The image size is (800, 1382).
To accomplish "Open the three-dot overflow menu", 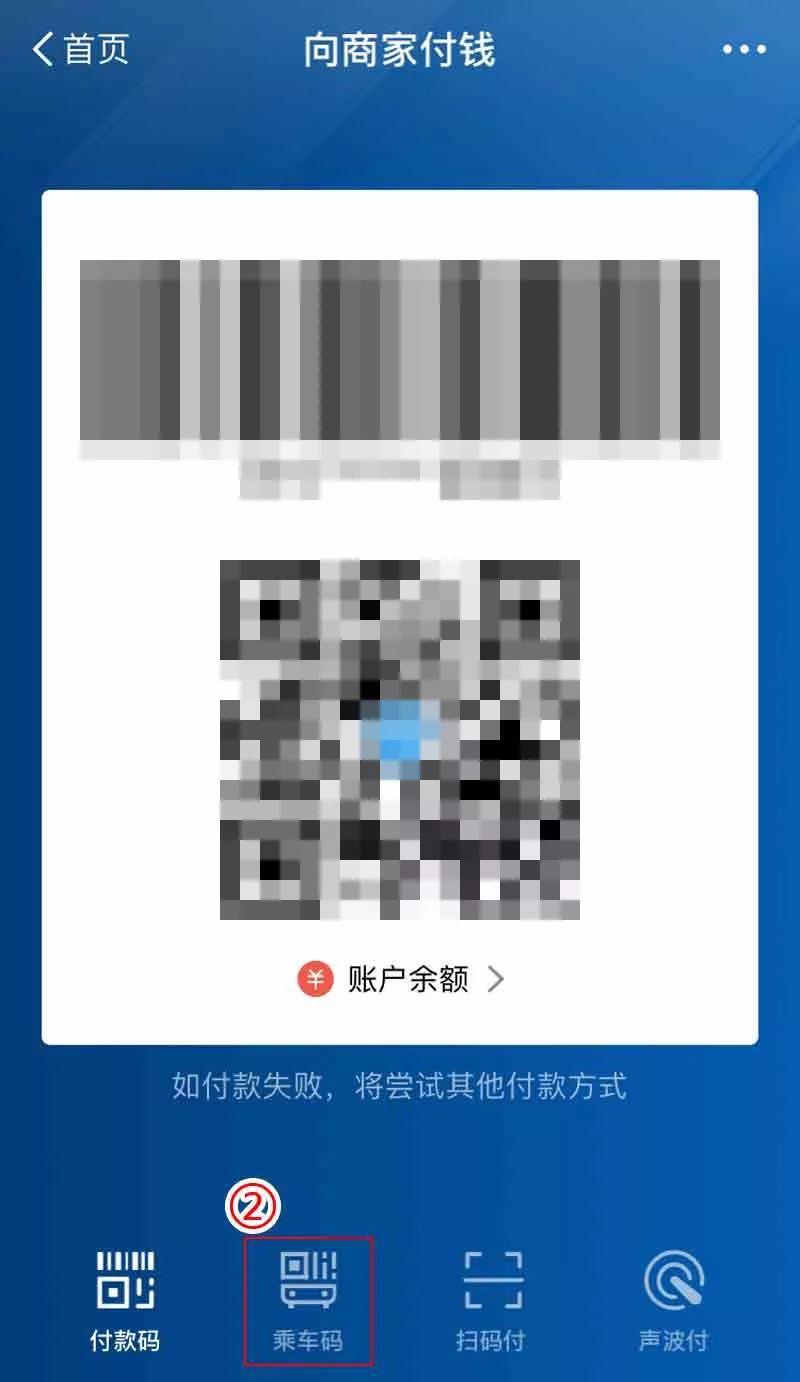I will tap(744, 50).
